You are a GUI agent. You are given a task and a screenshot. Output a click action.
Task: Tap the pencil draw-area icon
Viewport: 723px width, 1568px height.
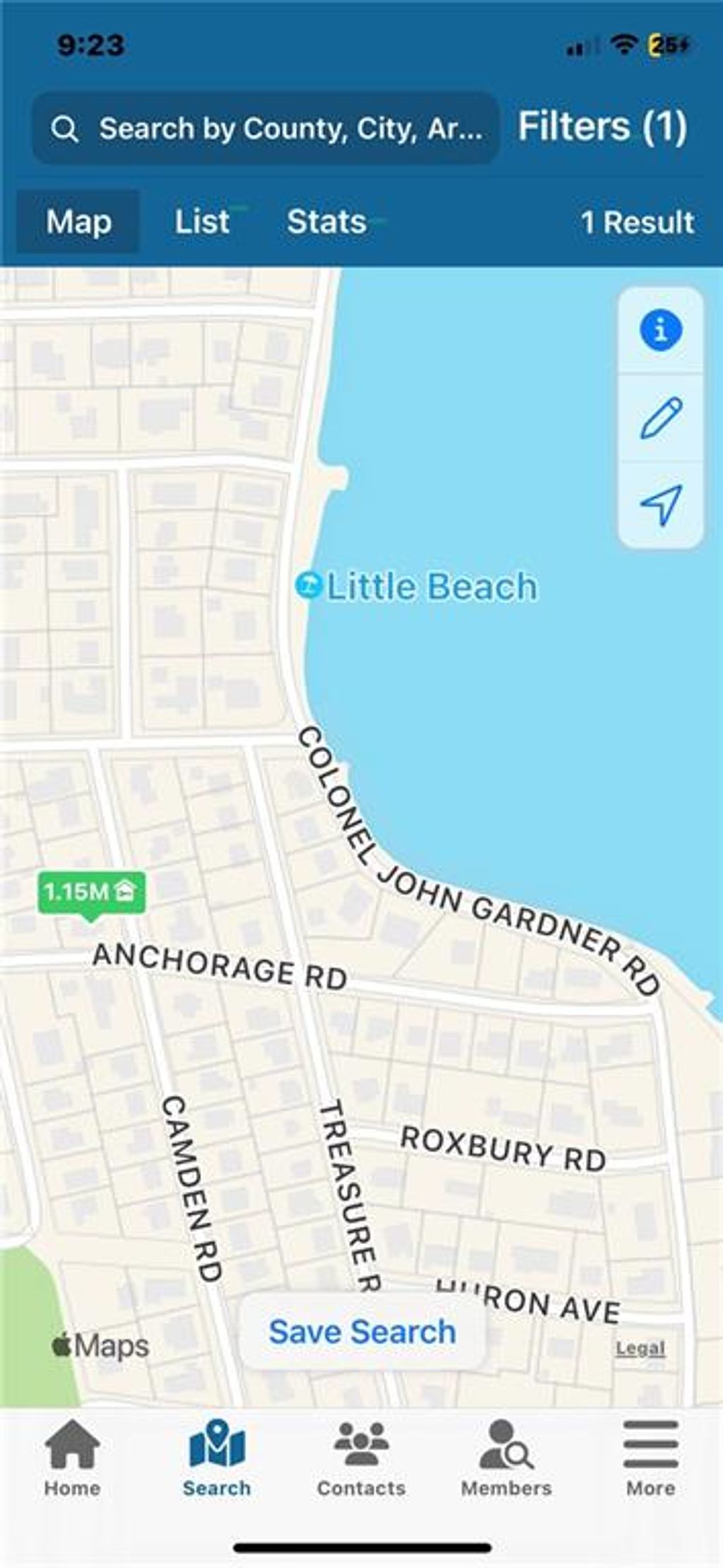(661, 418)
